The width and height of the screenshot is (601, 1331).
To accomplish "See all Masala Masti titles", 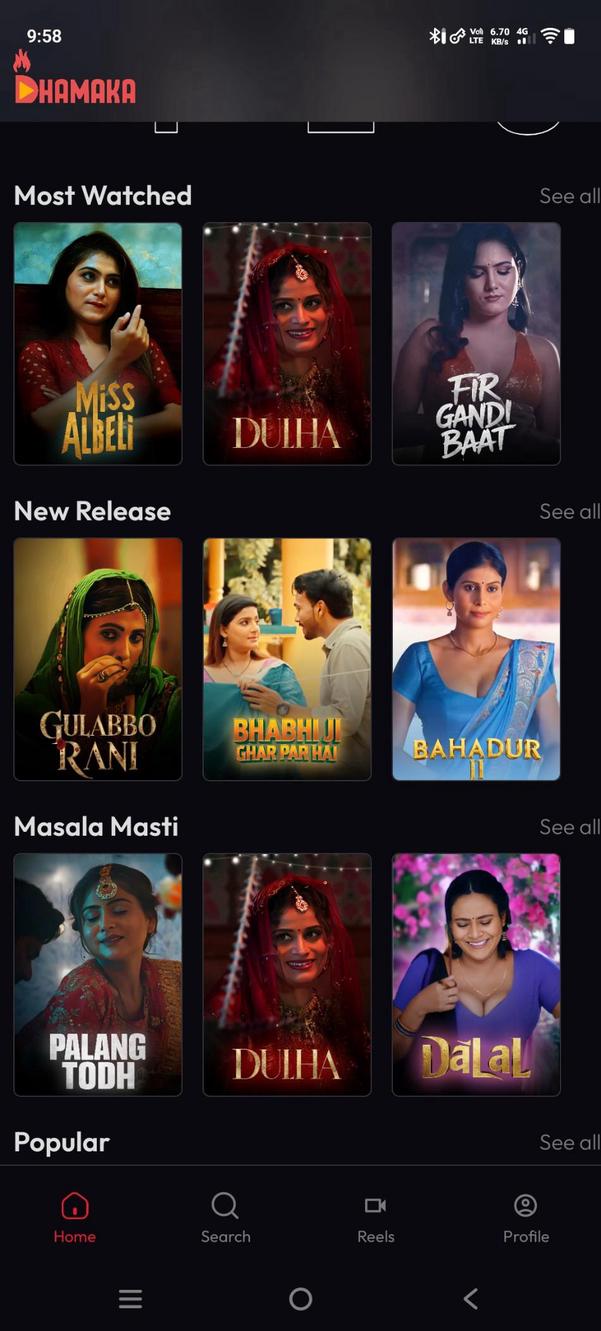I will tap(569, 827).
